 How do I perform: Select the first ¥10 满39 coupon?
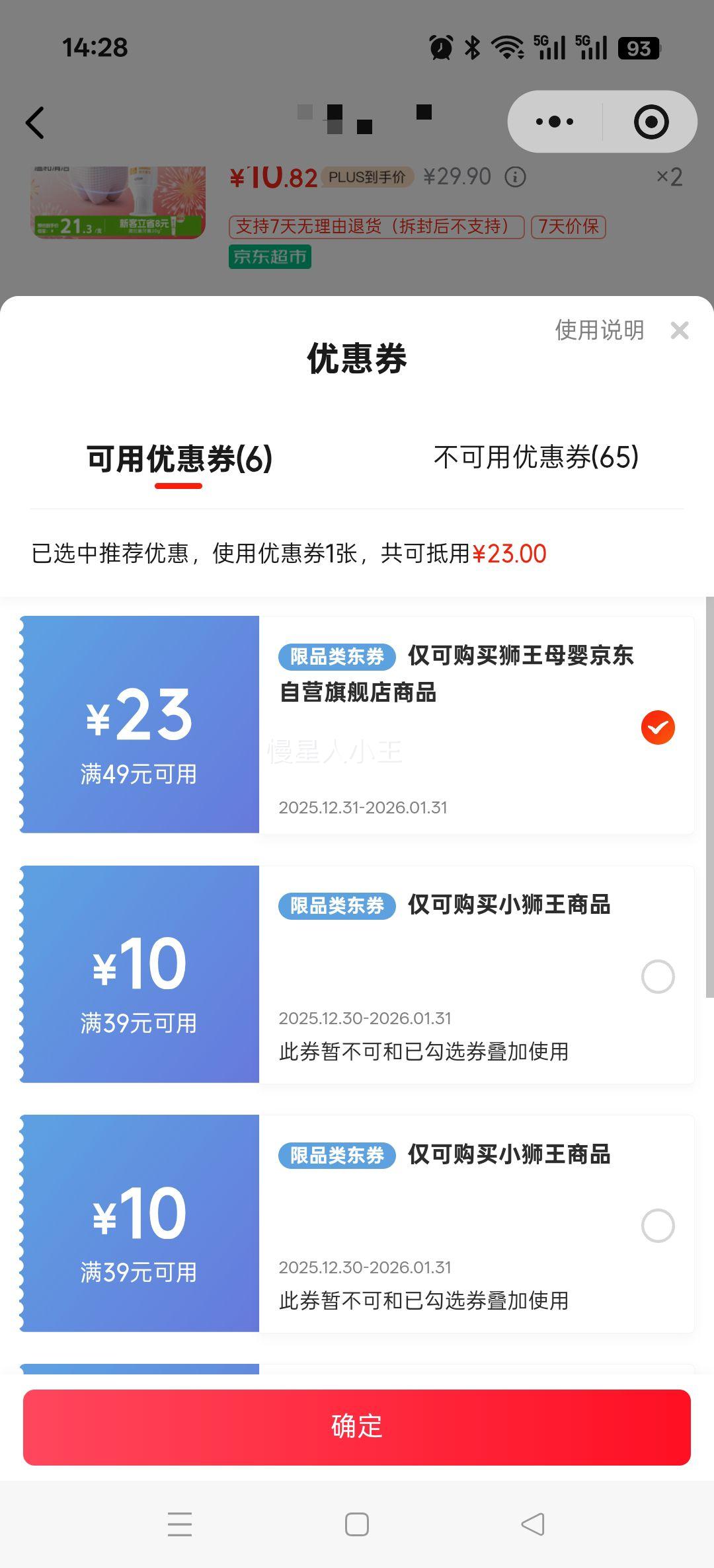(x=658, y=976)
